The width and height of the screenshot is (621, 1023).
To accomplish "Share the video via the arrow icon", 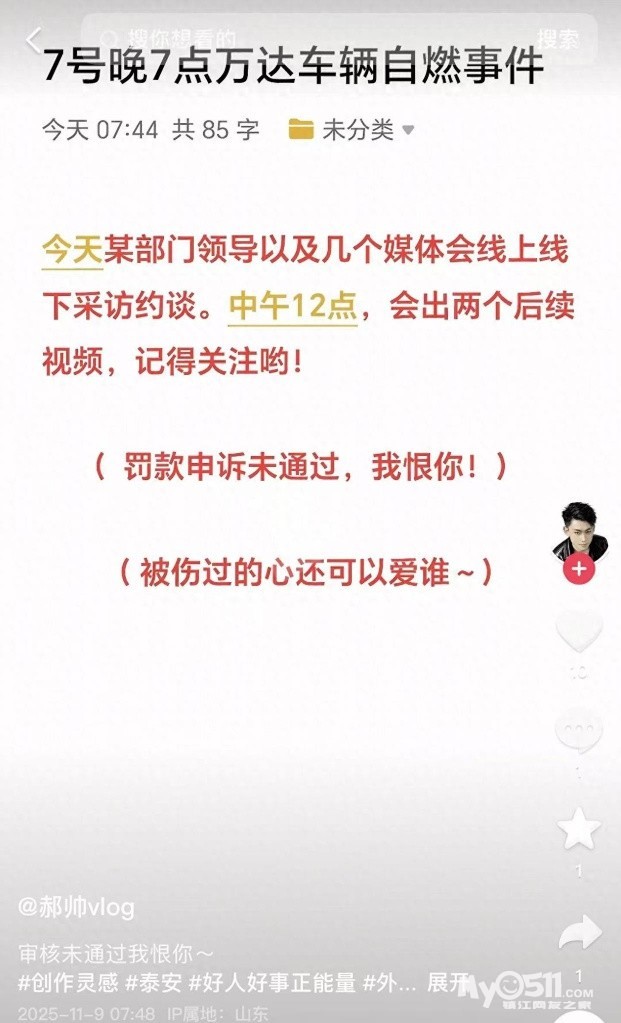I will (578, 933).
